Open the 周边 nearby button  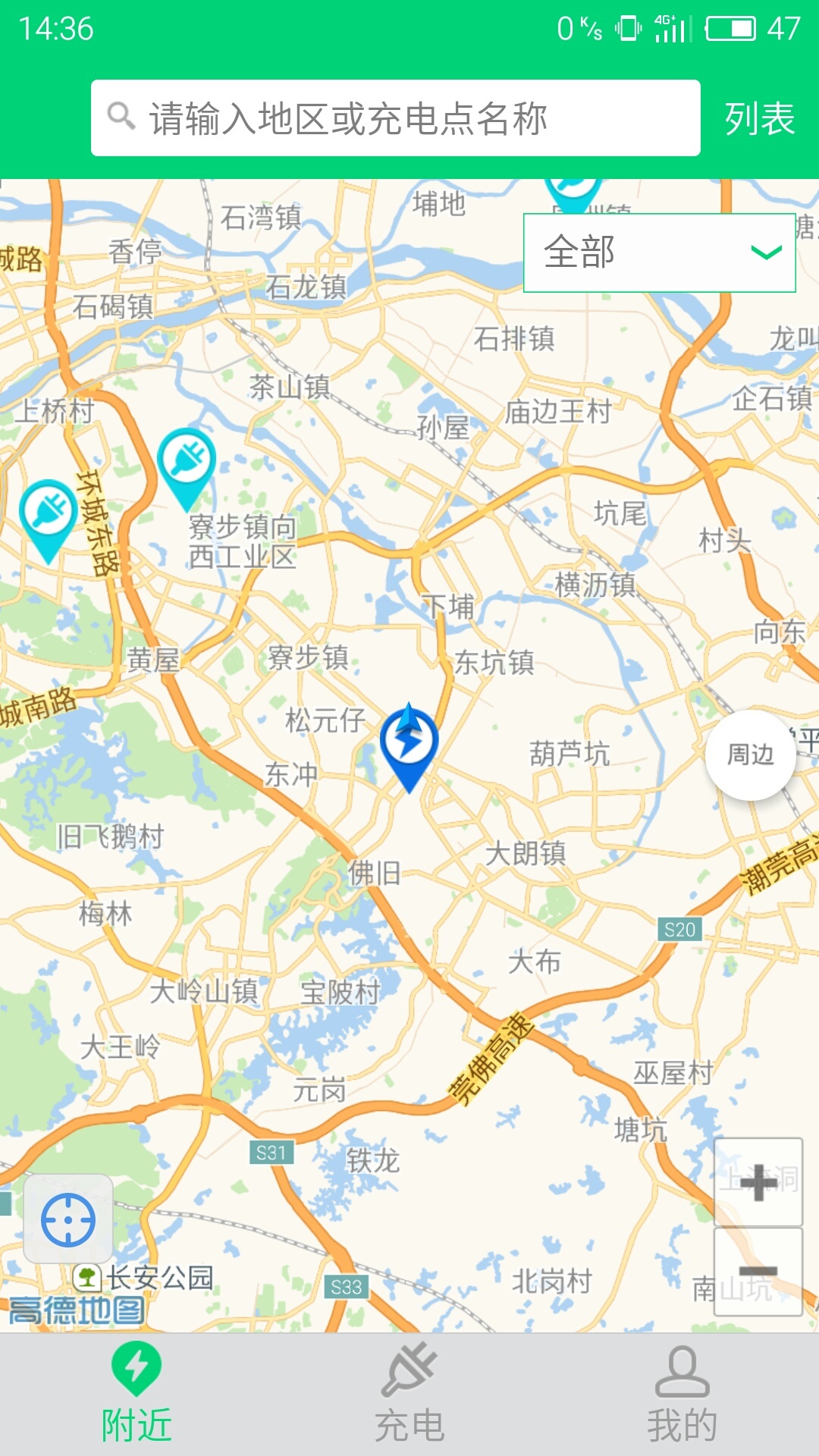(x=750, y=755)
